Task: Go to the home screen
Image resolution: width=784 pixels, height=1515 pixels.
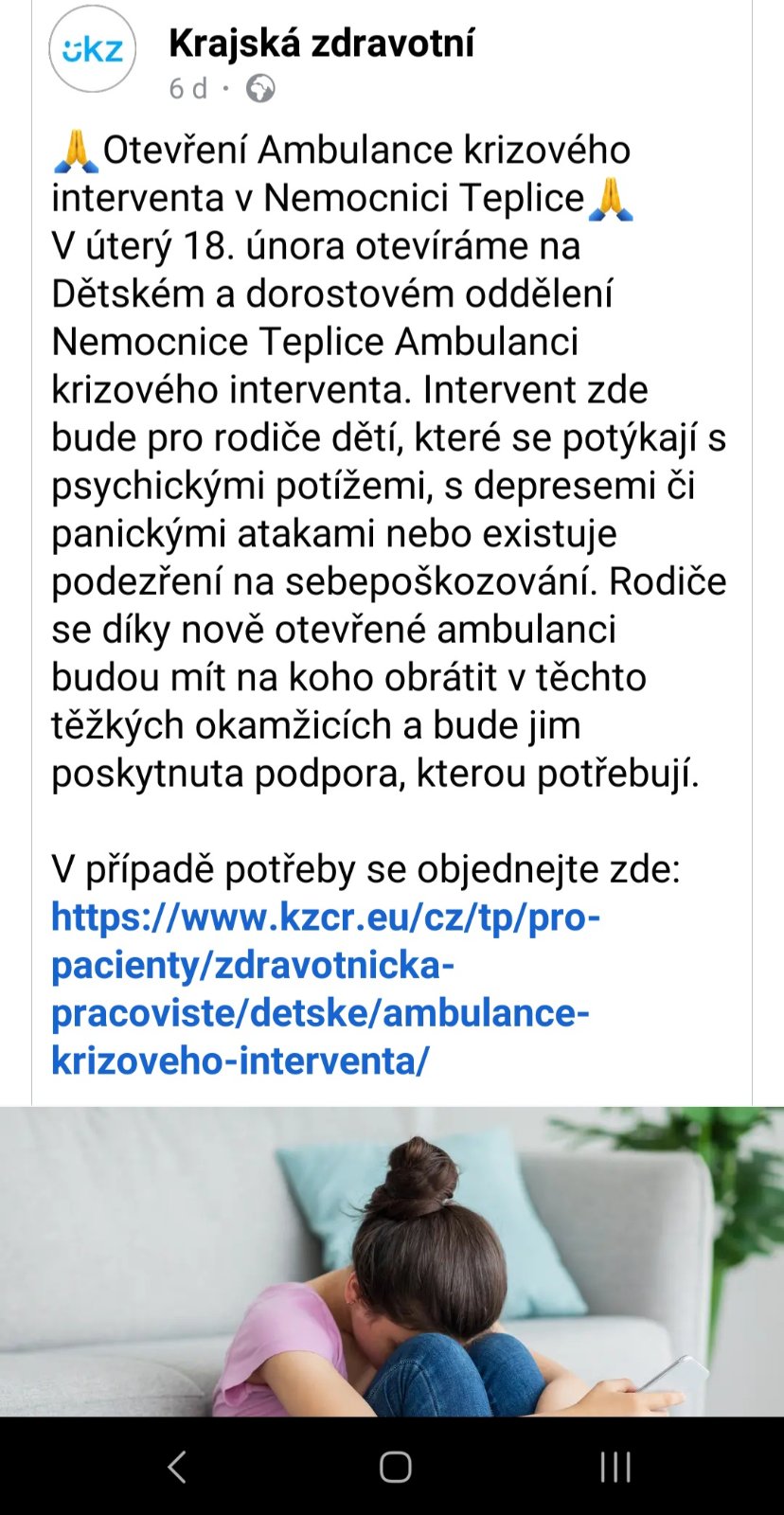Action: coord(395,1466)
